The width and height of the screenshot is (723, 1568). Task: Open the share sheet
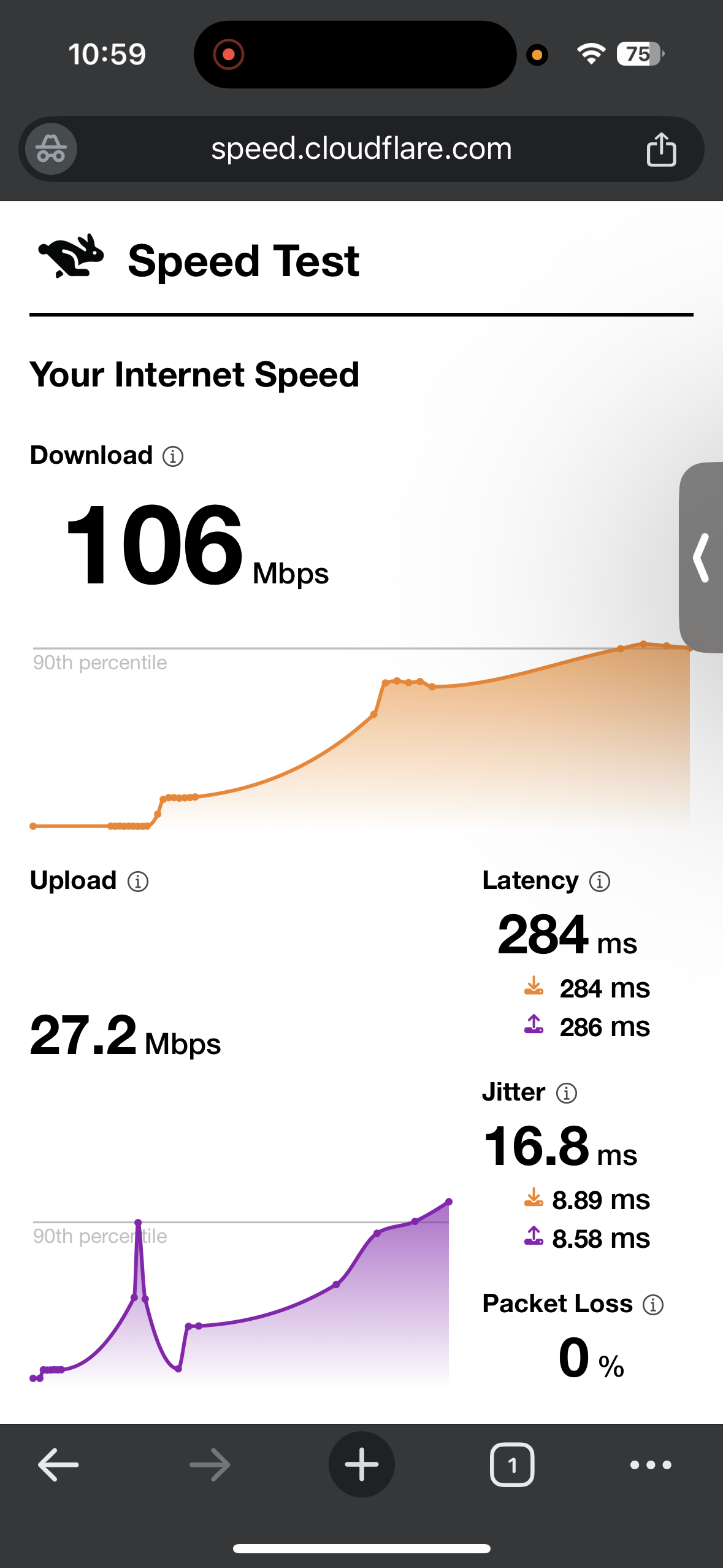661,148
